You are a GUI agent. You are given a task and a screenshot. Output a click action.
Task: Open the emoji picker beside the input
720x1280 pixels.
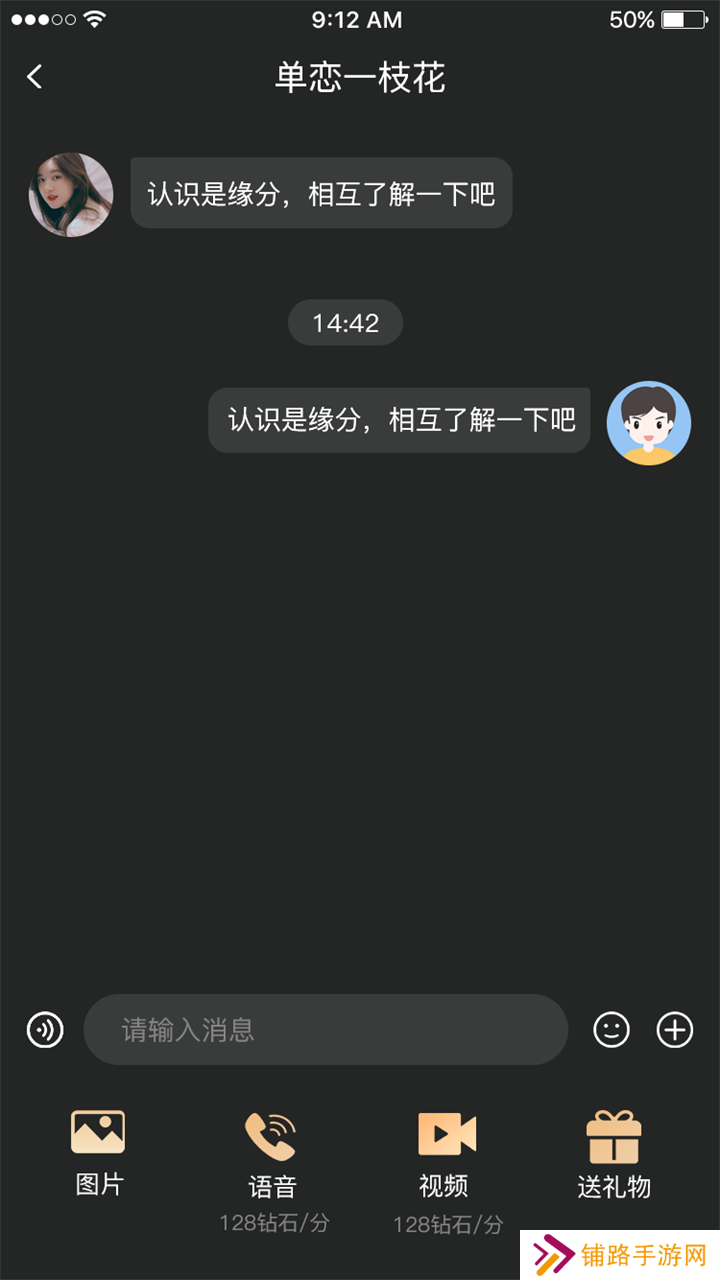(613, 1030)
